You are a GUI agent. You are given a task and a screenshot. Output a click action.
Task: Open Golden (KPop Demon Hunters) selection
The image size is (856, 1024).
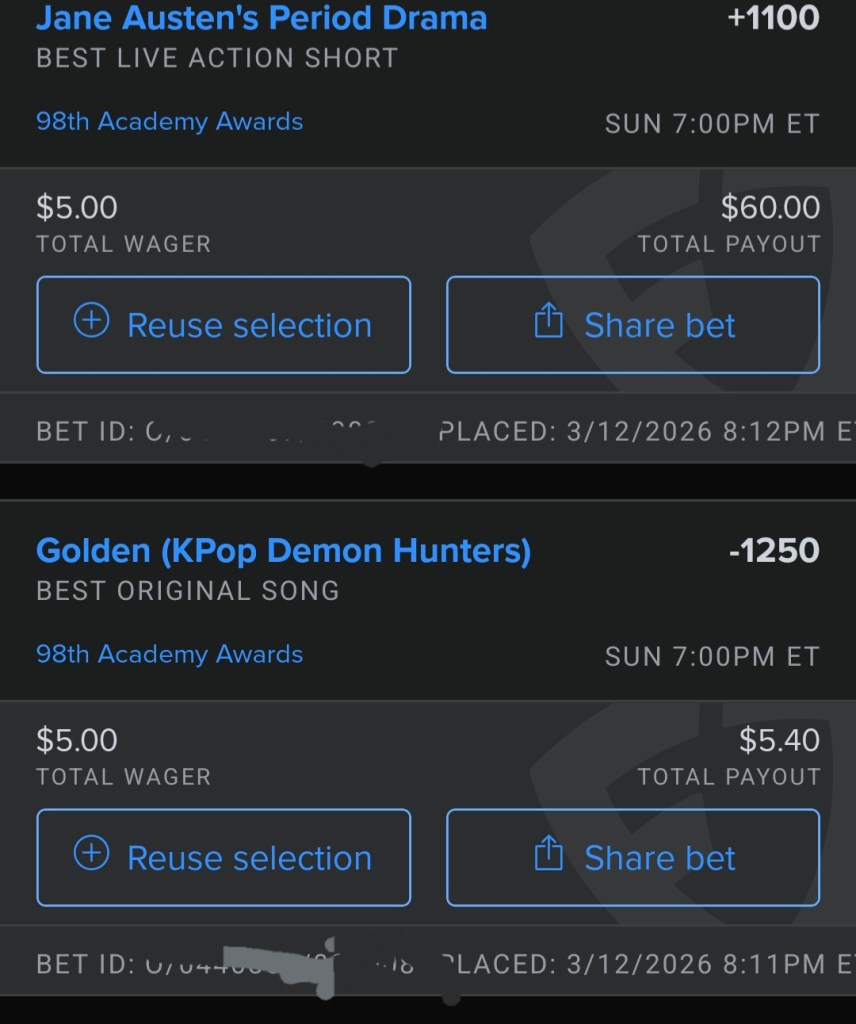pos(283,550)
